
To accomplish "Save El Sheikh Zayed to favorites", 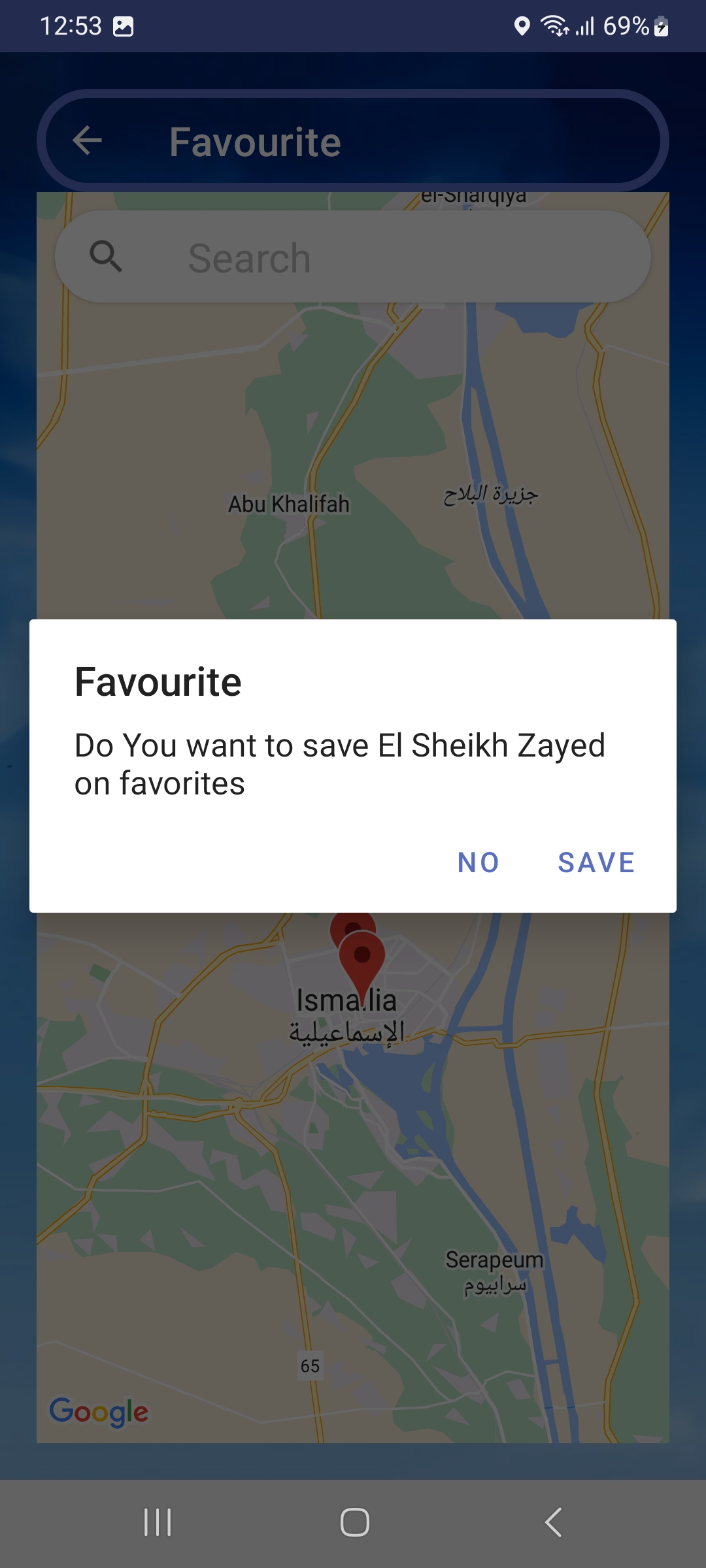I will pyautogui.click(x=596, y=862).
